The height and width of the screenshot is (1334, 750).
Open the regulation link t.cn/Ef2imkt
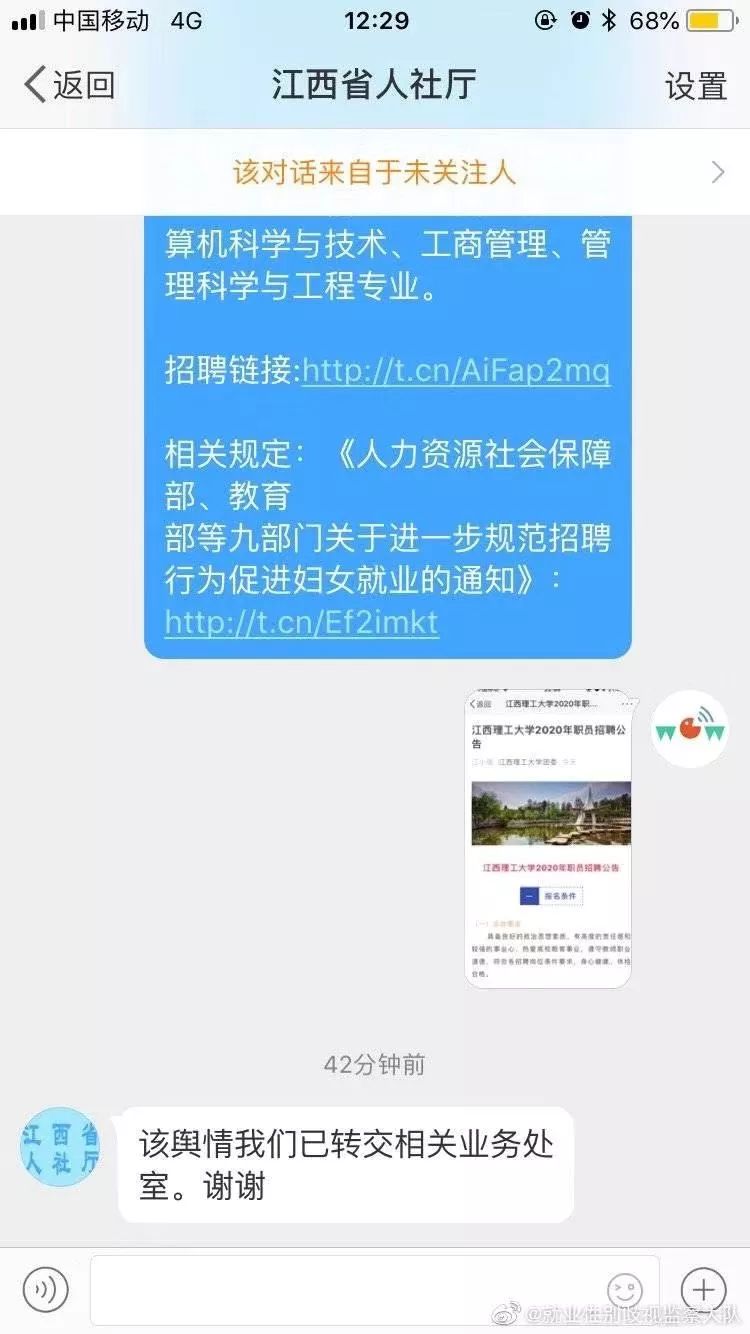click(x=301, y=622)
